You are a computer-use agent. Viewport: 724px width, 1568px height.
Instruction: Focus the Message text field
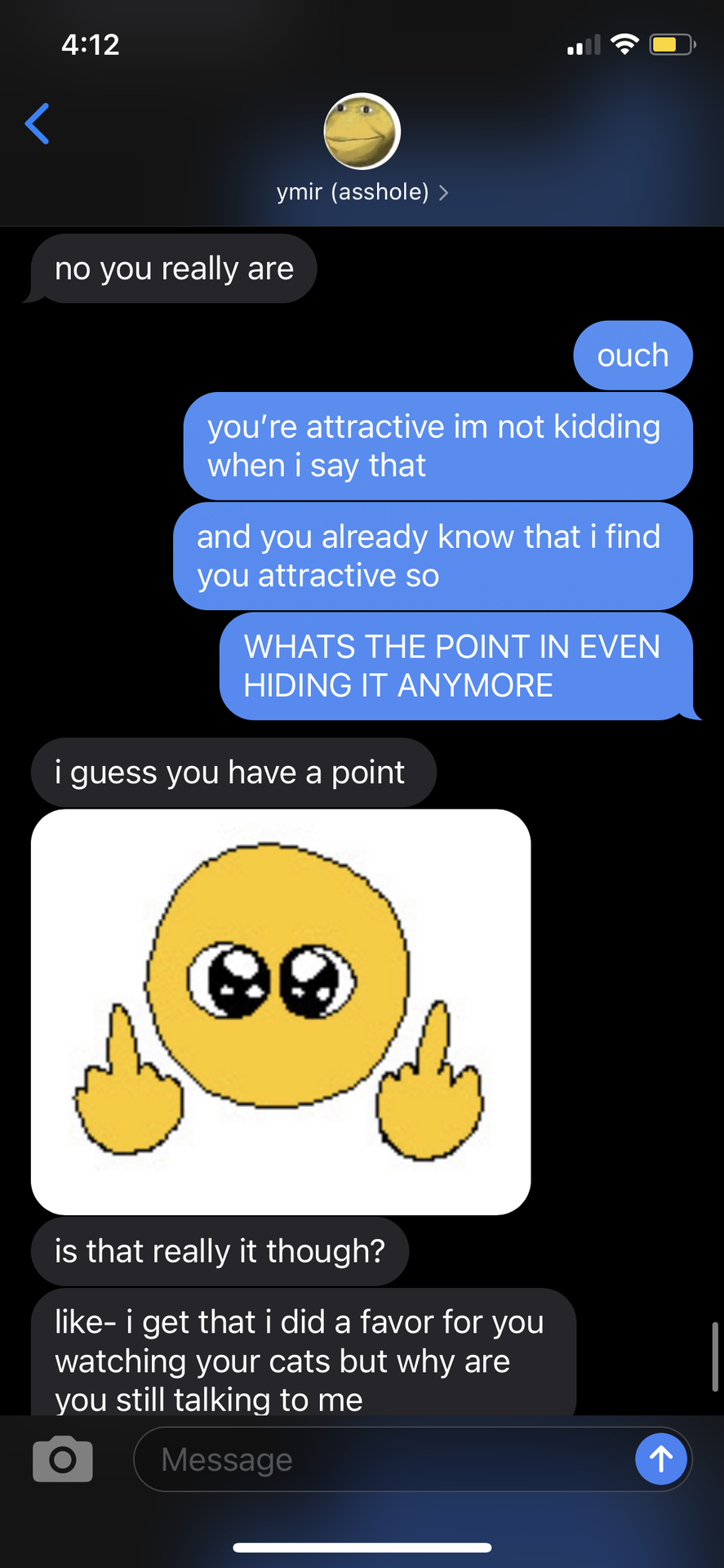point(384,1459)
